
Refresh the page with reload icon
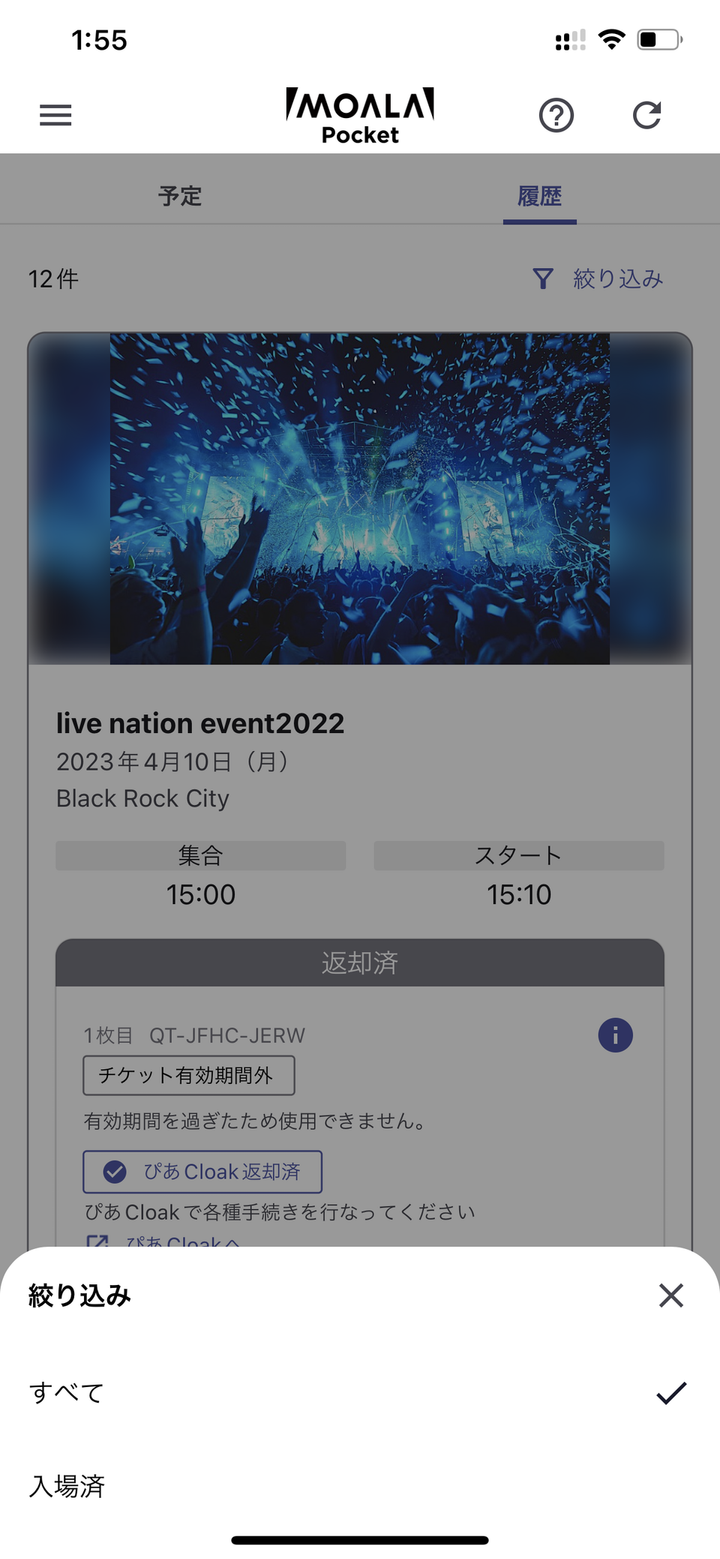tap(647, 116)
